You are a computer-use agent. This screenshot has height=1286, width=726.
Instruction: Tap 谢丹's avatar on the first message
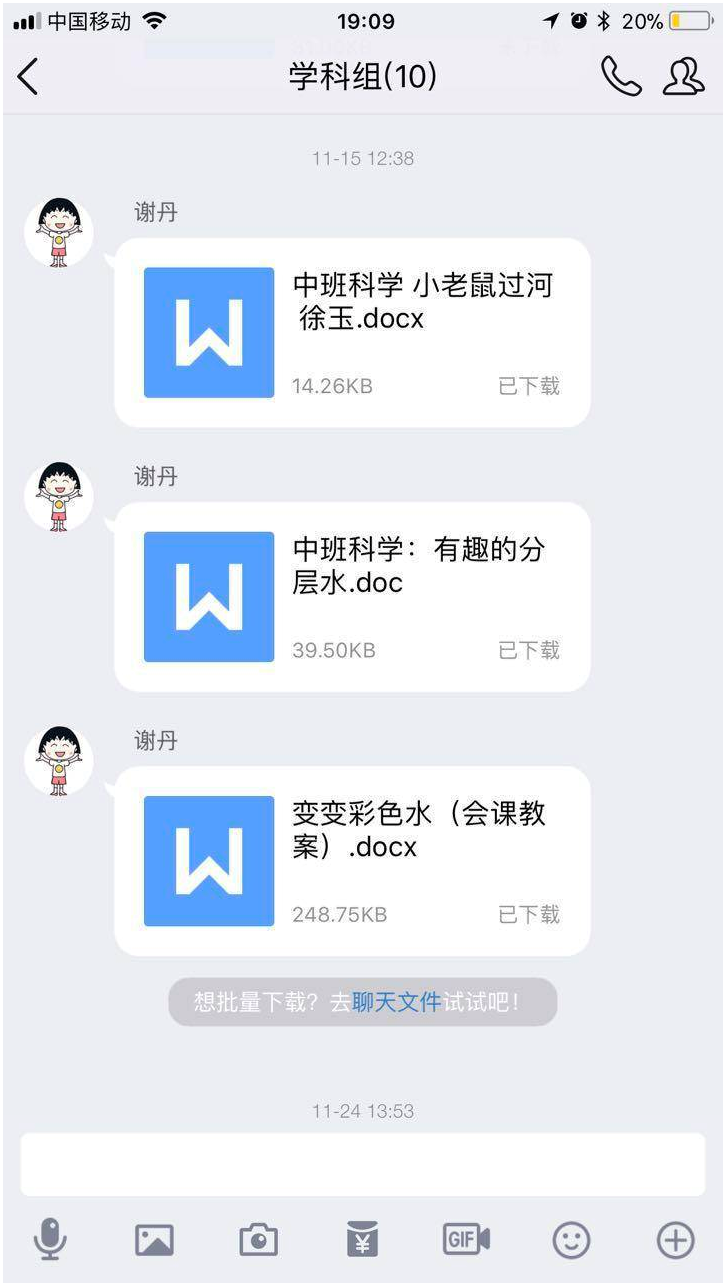coord(59,232)
